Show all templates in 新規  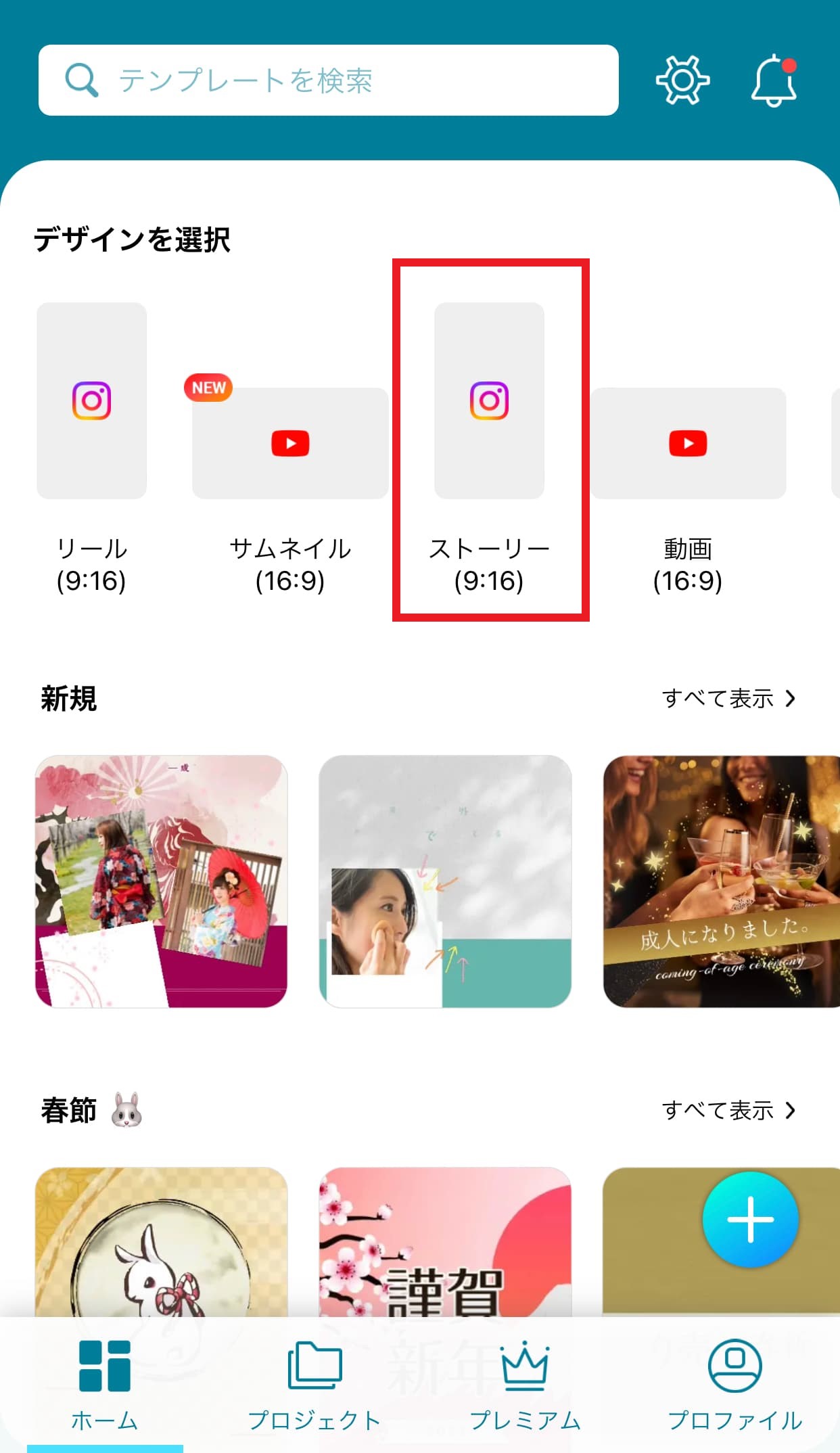coord(728,698)
